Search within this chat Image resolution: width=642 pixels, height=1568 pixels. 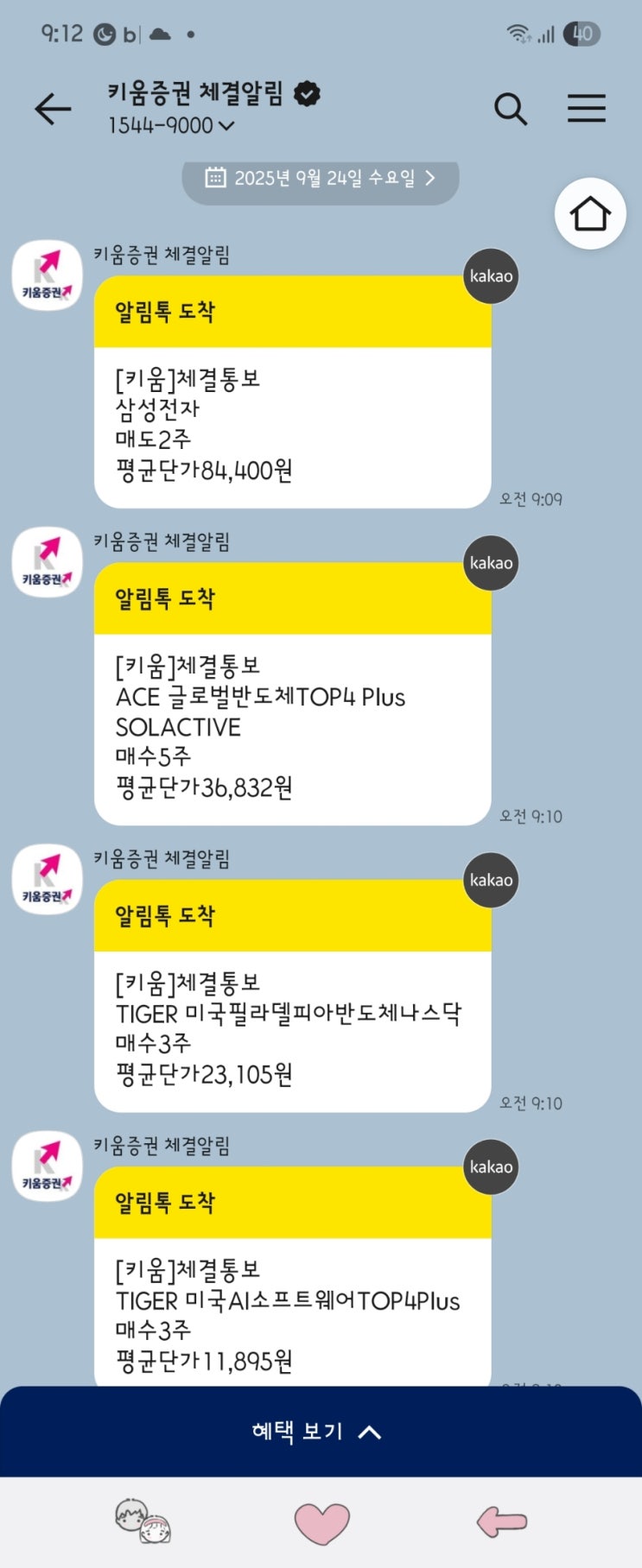coord(510,109)
